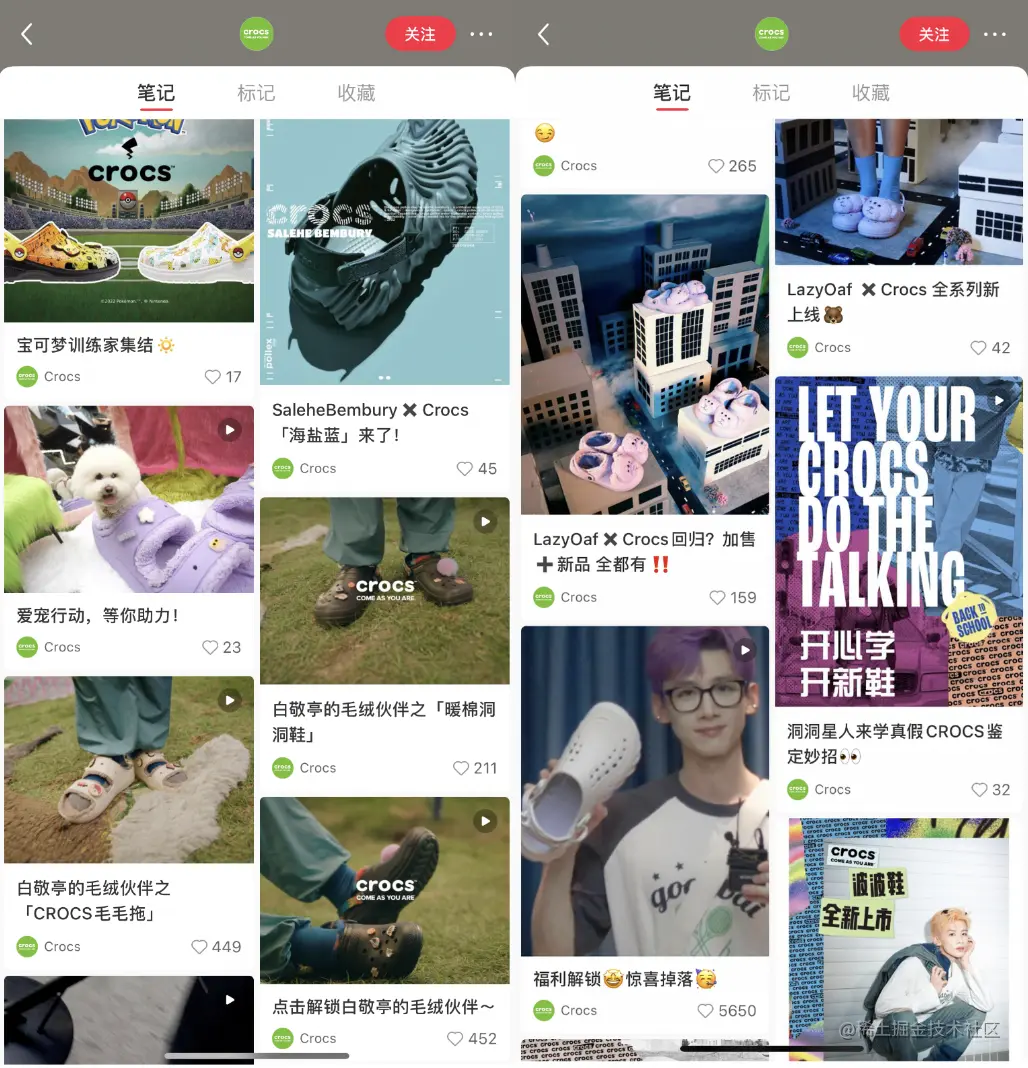Like the LazyOaf ✖ Crocs 回归 note
This screenshot has width=1028, height=1068.
click(x=717, y=598)
